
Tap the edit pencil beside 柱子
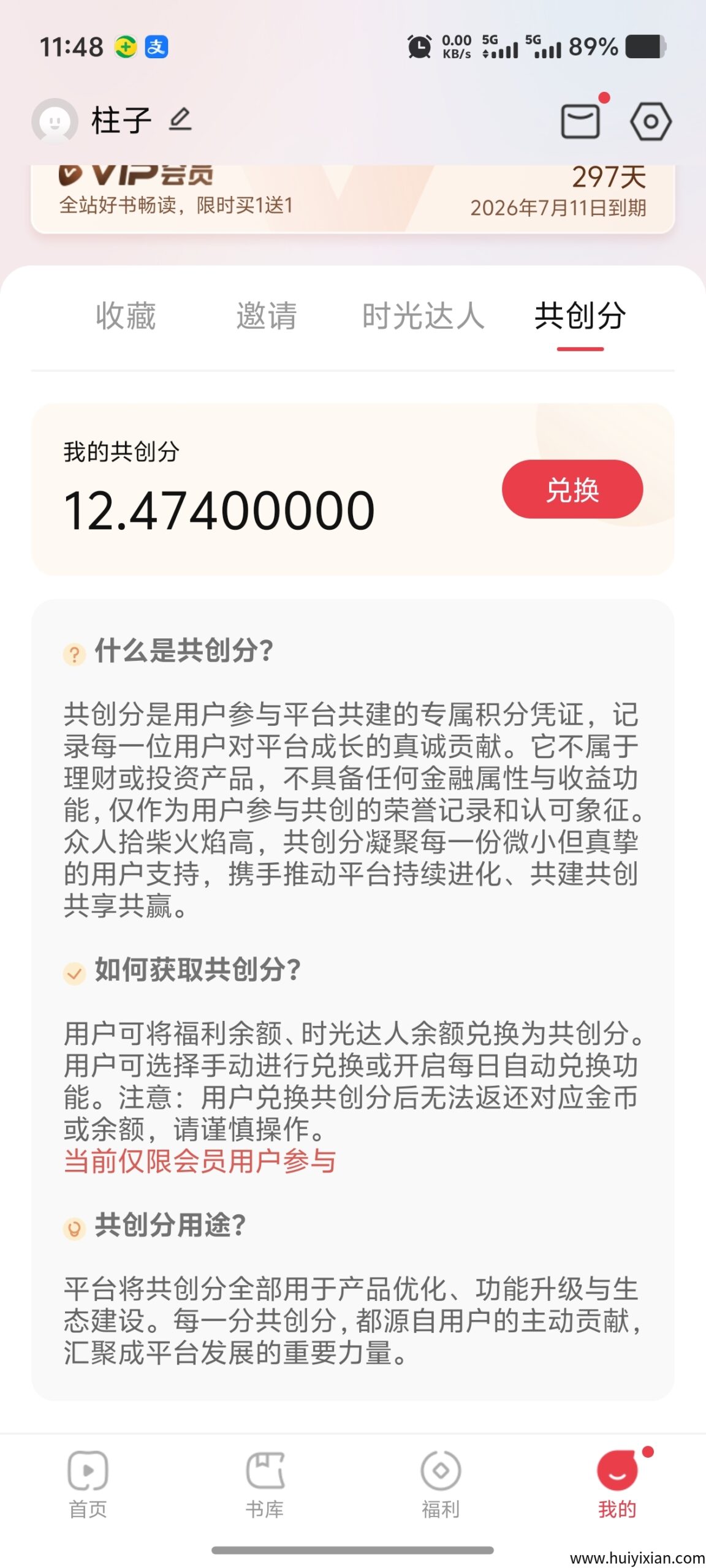coord(179,120)
